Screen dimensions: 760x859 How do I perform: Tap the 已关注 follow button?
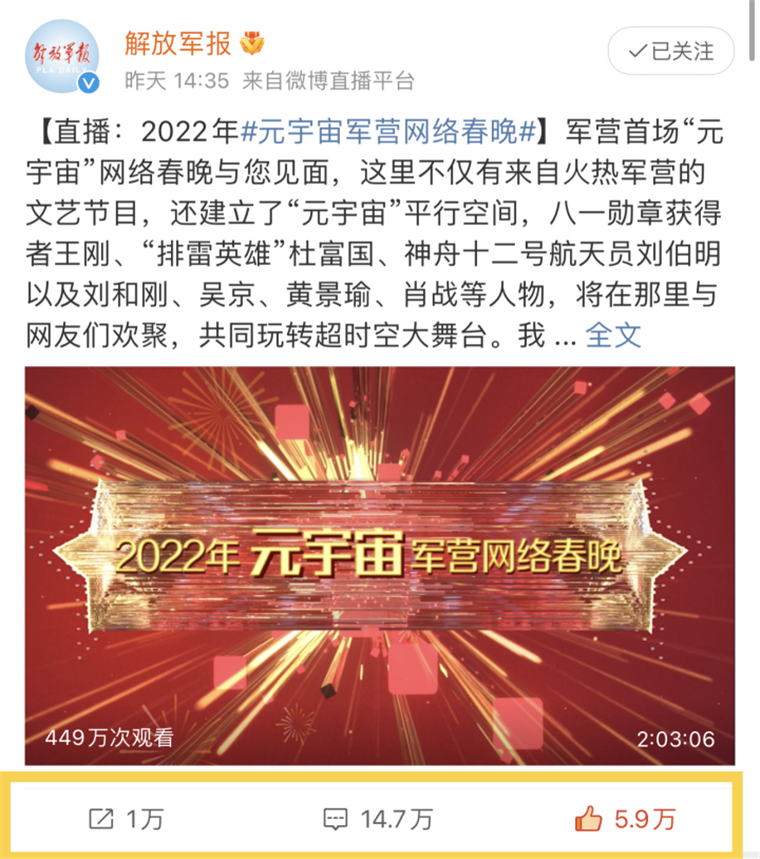pos(672,50)
